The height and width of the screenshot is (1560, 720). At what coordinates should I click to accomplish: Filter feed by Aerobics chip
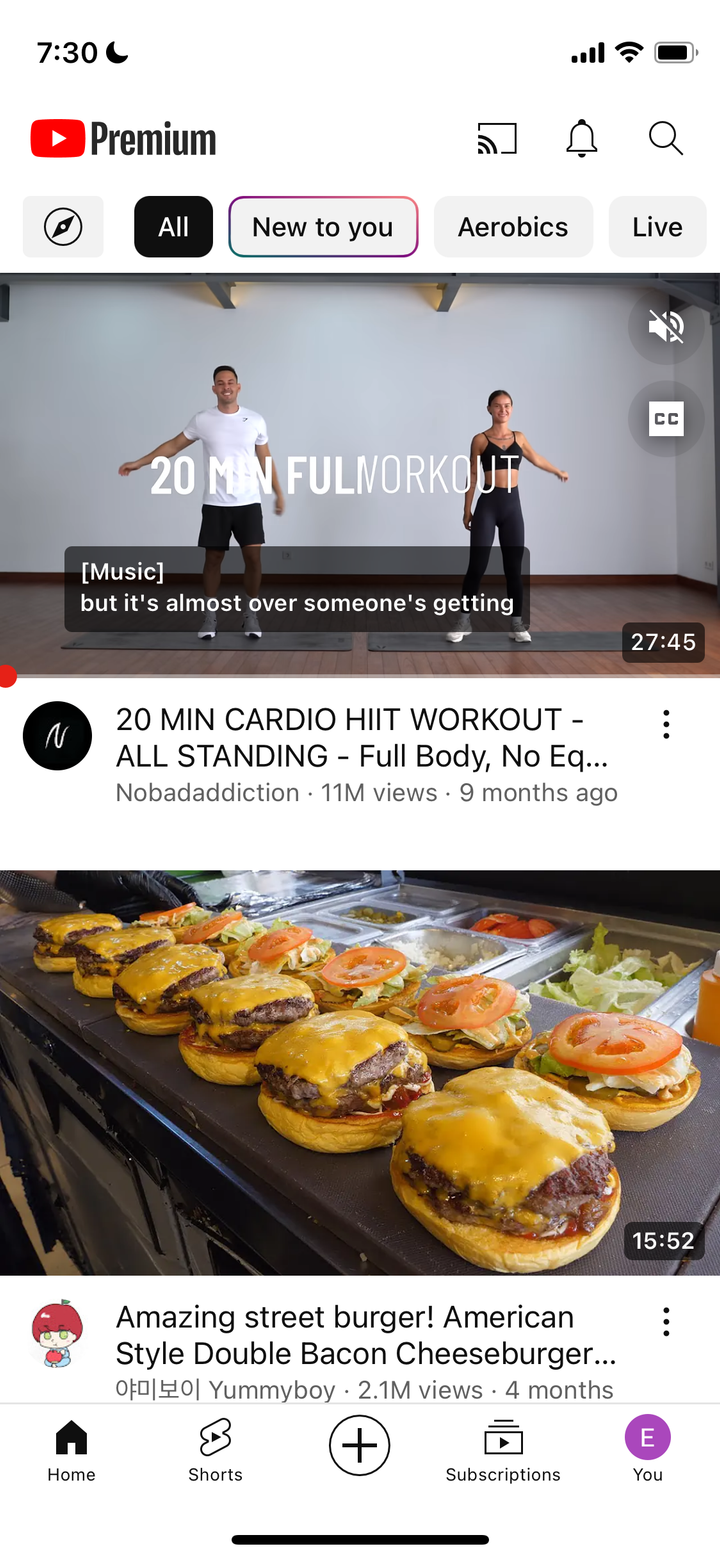coord(512,227)
